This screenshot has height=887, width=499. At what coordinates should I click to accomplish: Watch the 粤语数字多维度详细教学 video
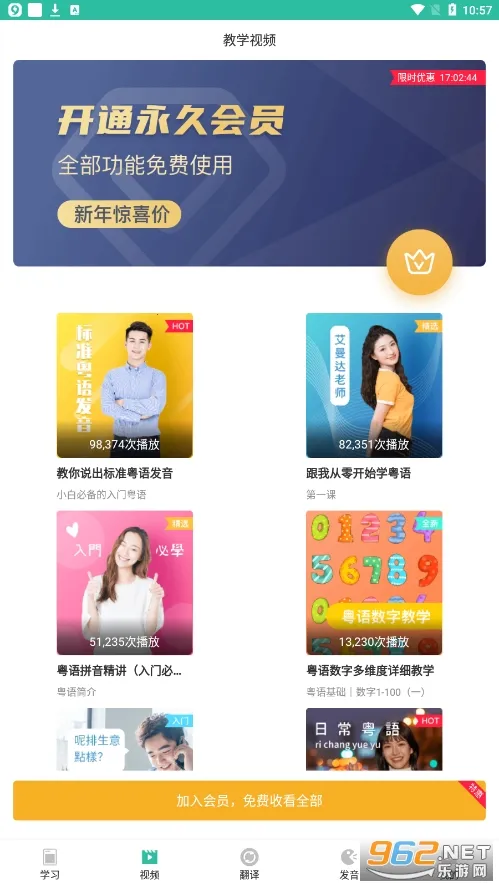click(x=374, y=583)
